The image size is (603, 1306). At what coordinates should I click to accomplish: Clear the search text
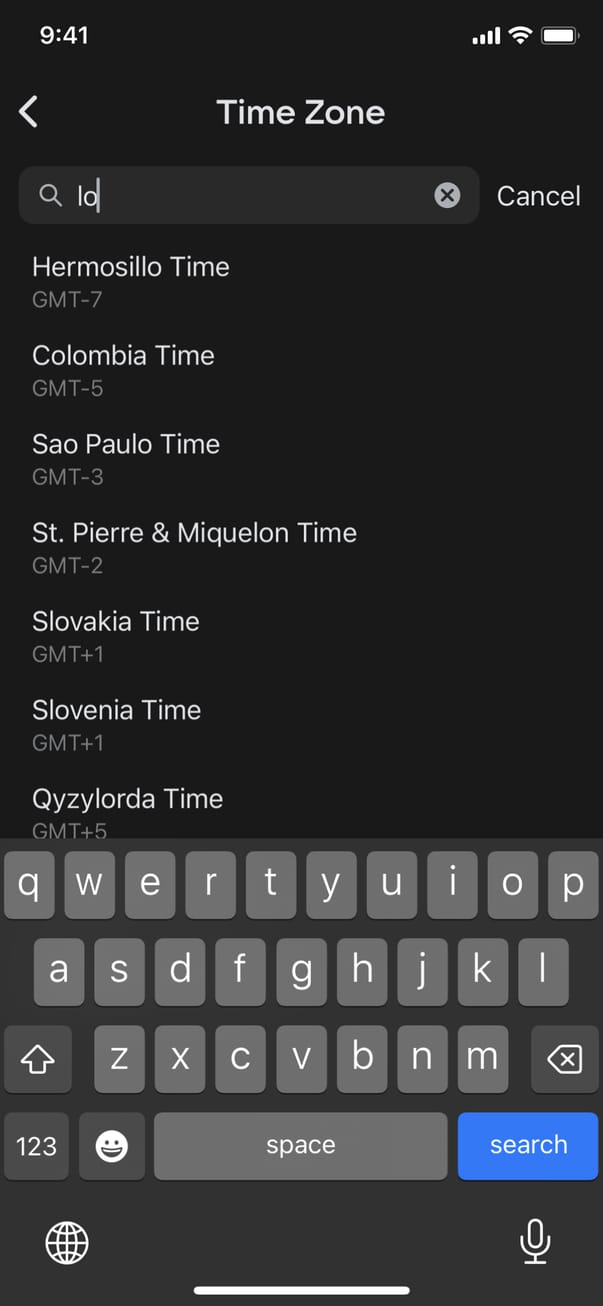pyautogui.click(x=447, y=195)
